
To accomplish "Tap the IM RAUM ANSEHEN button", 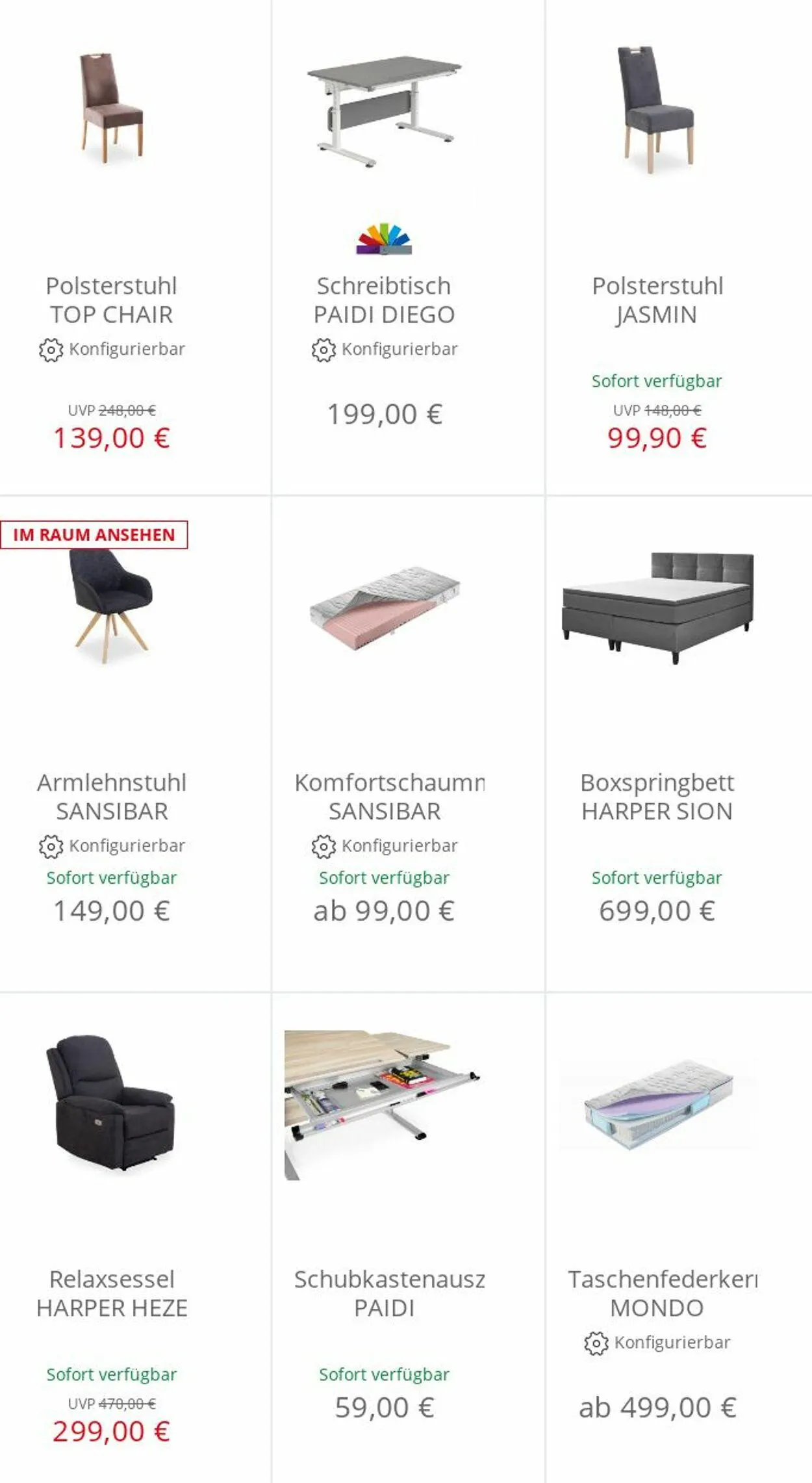I will tap(94, 535).
